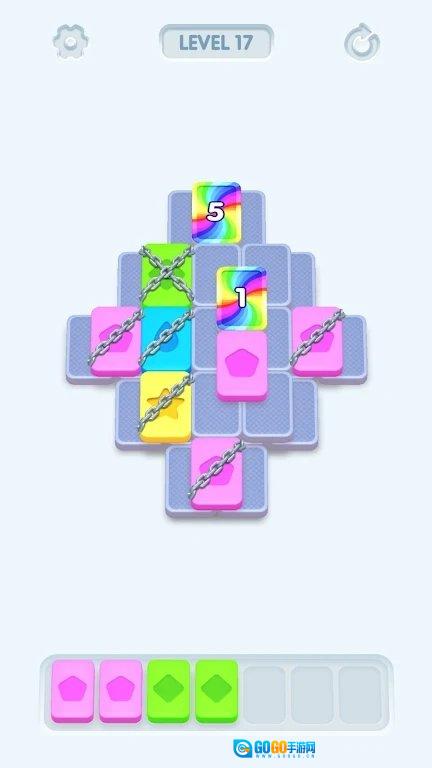432x768 pixels.
Task: Restart the level with the reload icon
Action: [x=362, y=42]
